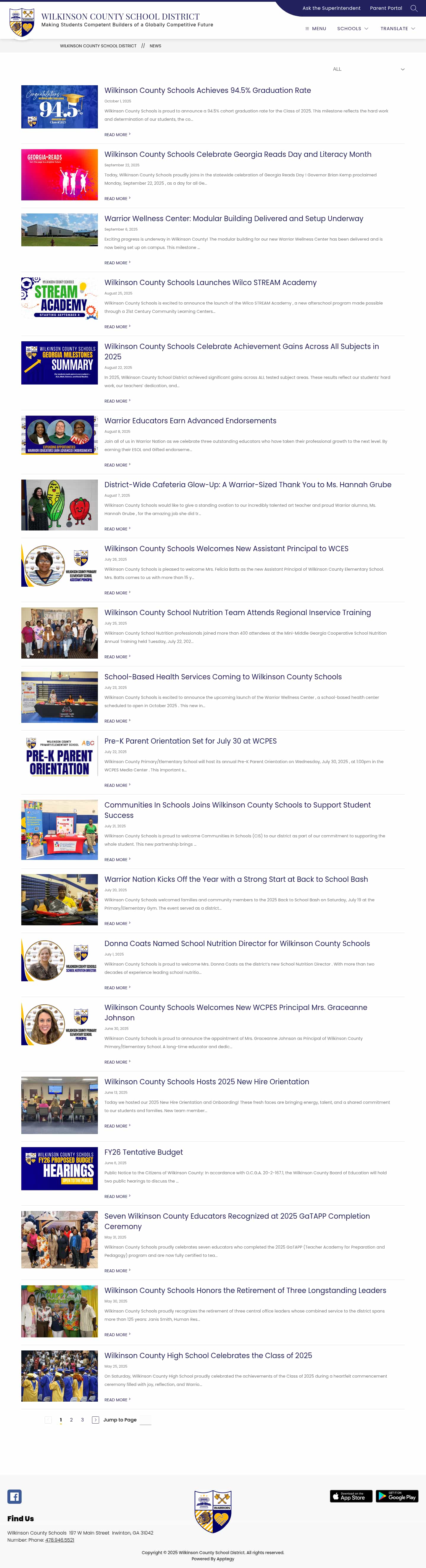Expand the TRANSLATE dropdown

coord(397,29)
